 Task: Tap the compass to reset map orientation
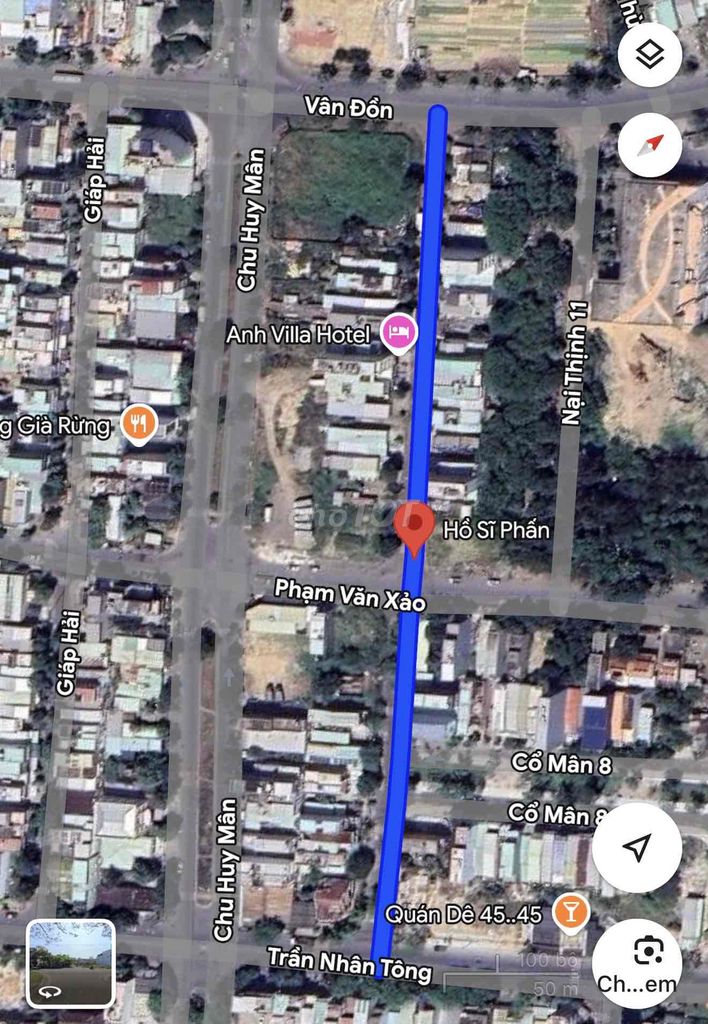coord(650,146)
